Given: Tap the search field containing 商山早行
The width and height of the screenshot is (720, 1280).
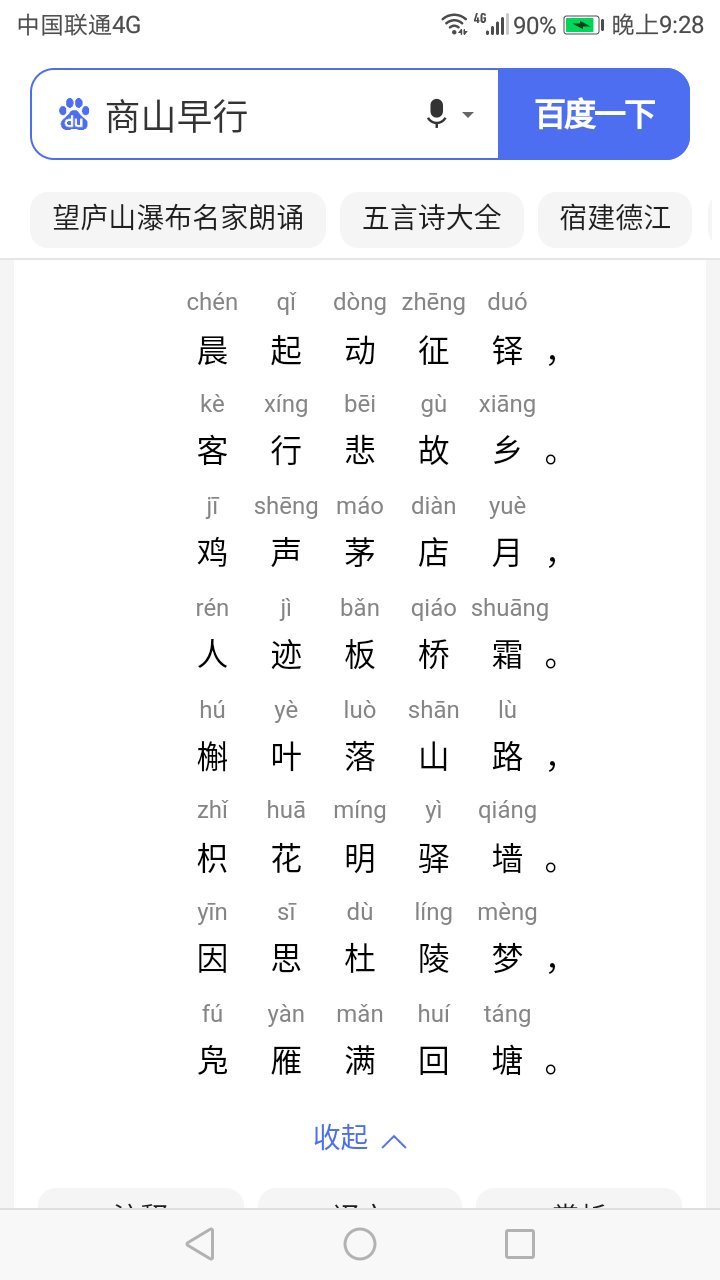Looking at the screenshot, I should (x=250, y=113).
